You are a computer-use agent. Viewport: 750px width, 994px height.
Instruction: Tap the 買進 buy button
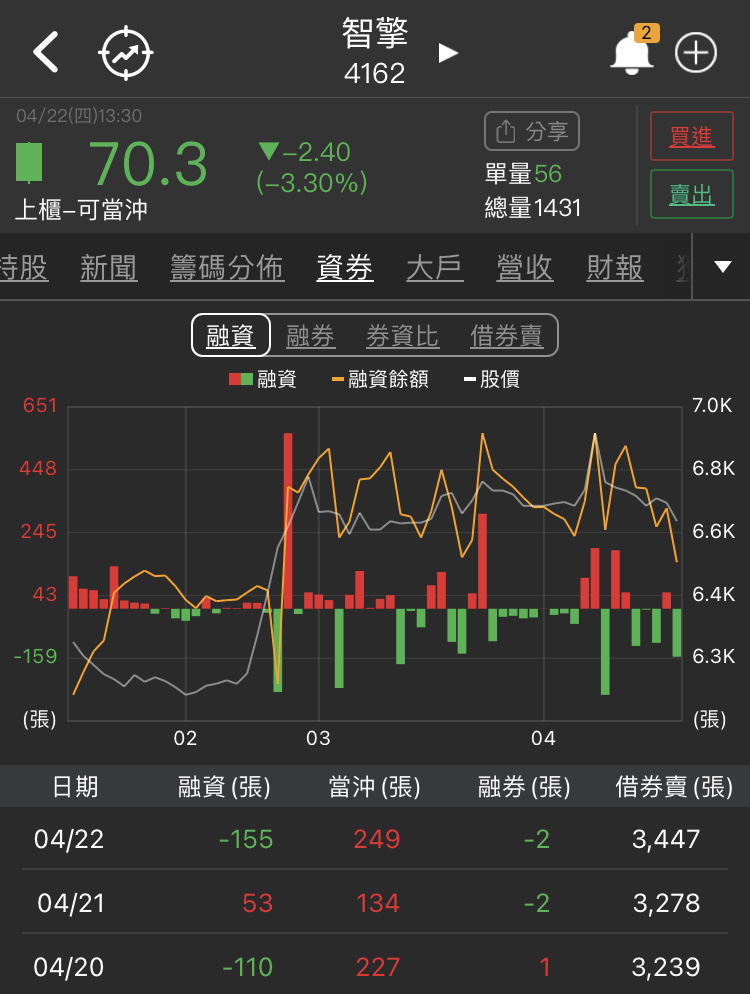[x=691, y=136]
